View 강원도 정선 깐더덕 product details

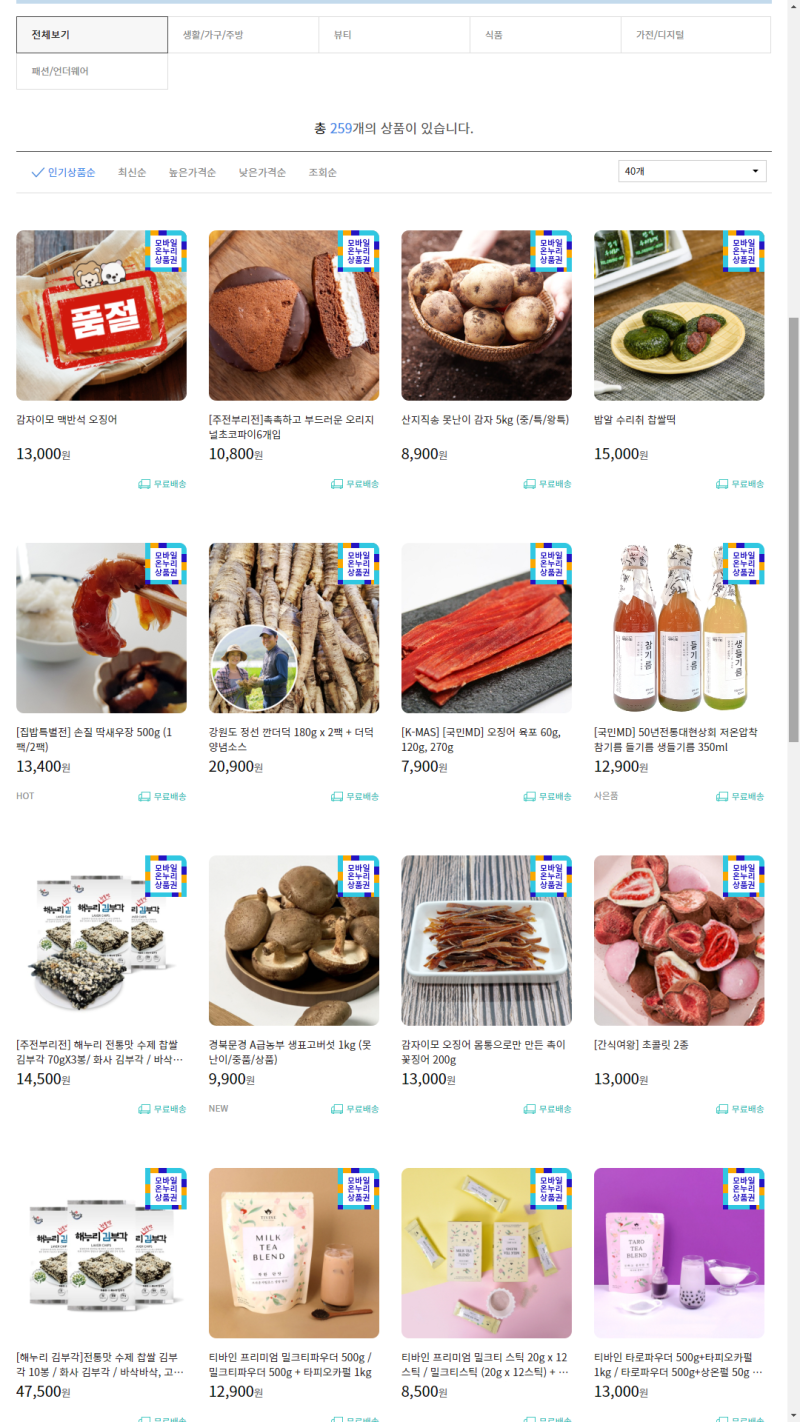(293, 628)
